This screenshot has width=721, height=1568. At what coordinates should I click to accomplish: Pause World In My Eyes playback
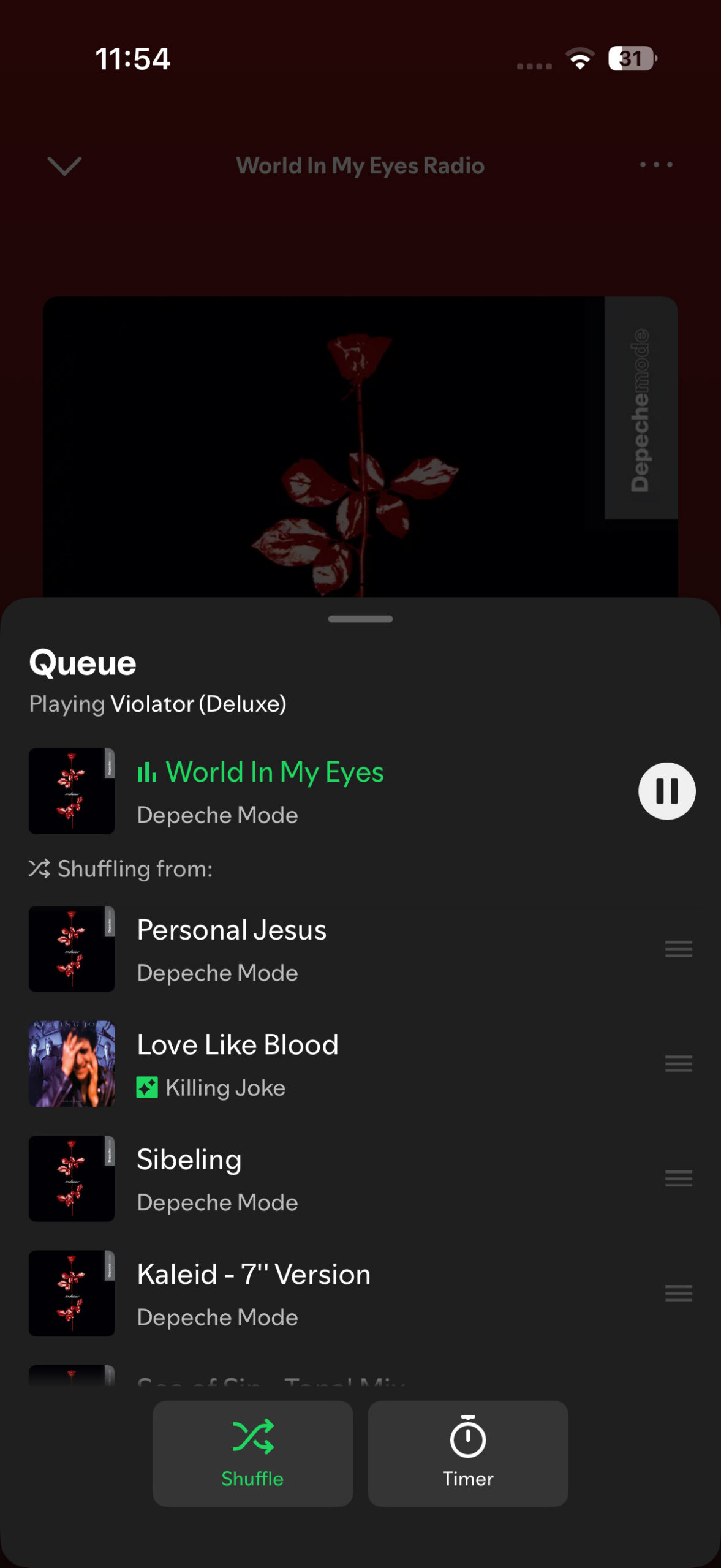[666, 791]
